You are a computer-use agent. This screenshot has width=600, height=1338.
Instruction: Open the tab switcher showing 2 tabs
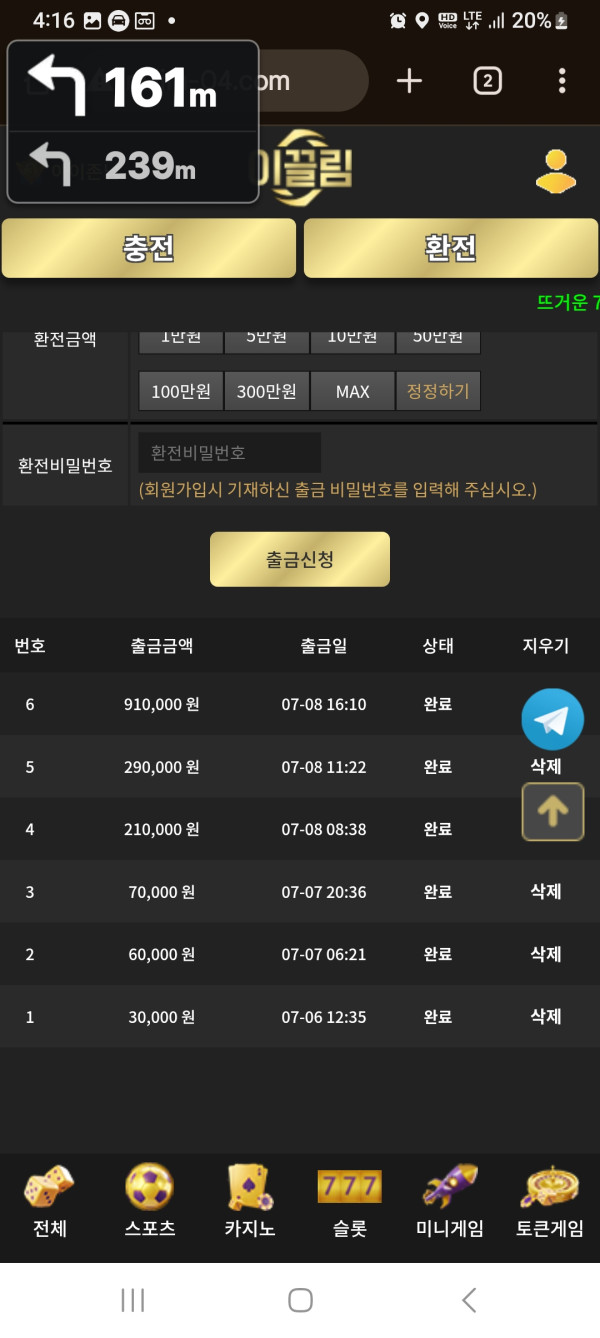coord(486,81)
